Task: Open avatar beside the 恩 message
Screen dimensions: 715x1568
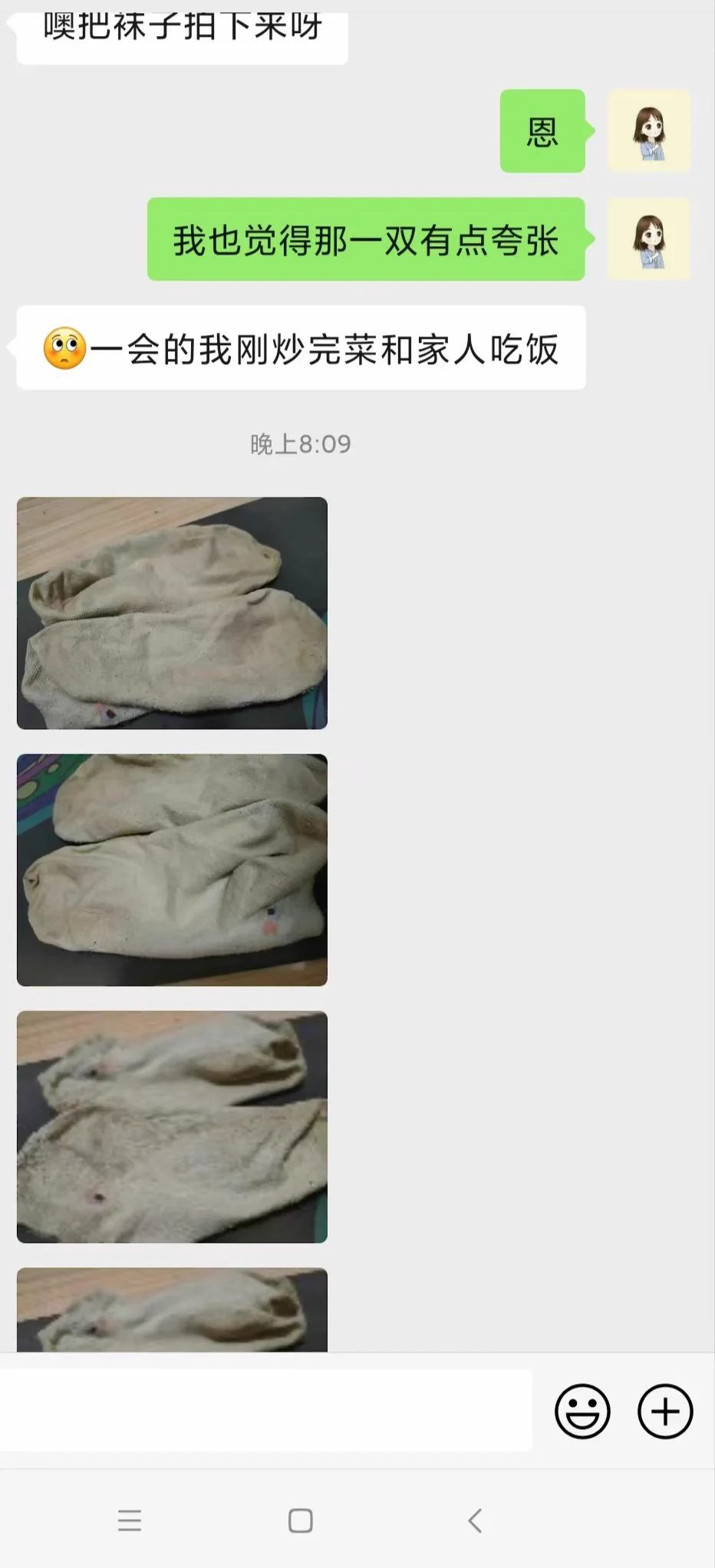Action: pos(649,131)
